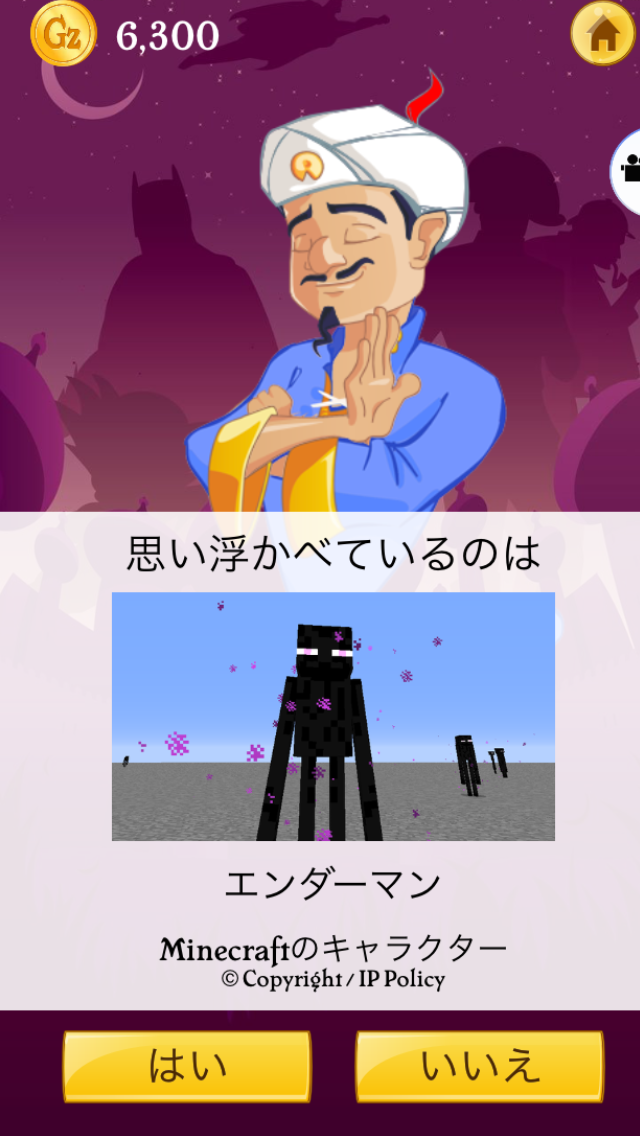
Task: Go to the home screen icon
Action: (x=602, y=35)
